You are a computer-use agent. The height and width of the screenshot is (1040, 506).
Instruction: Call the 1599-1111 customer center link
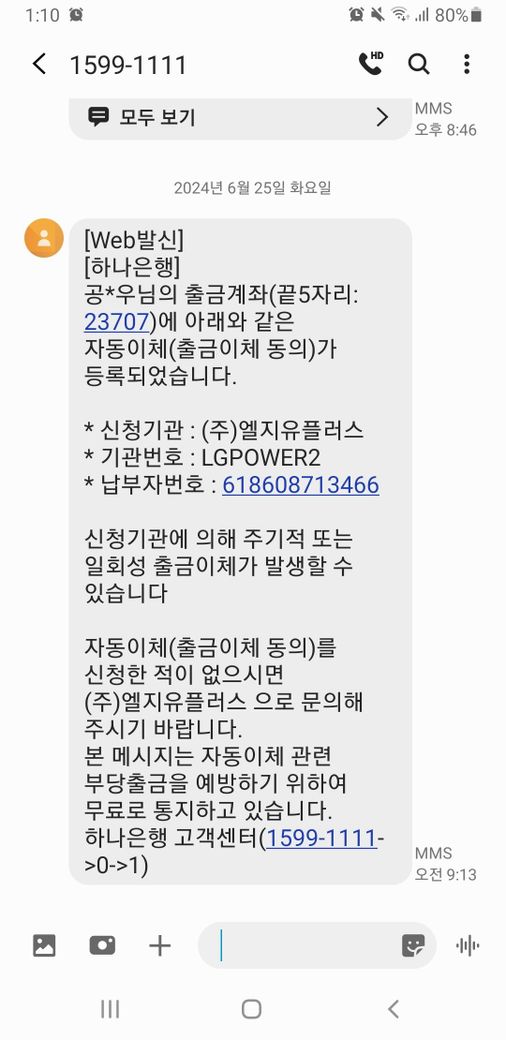click(x=322, y=838)
